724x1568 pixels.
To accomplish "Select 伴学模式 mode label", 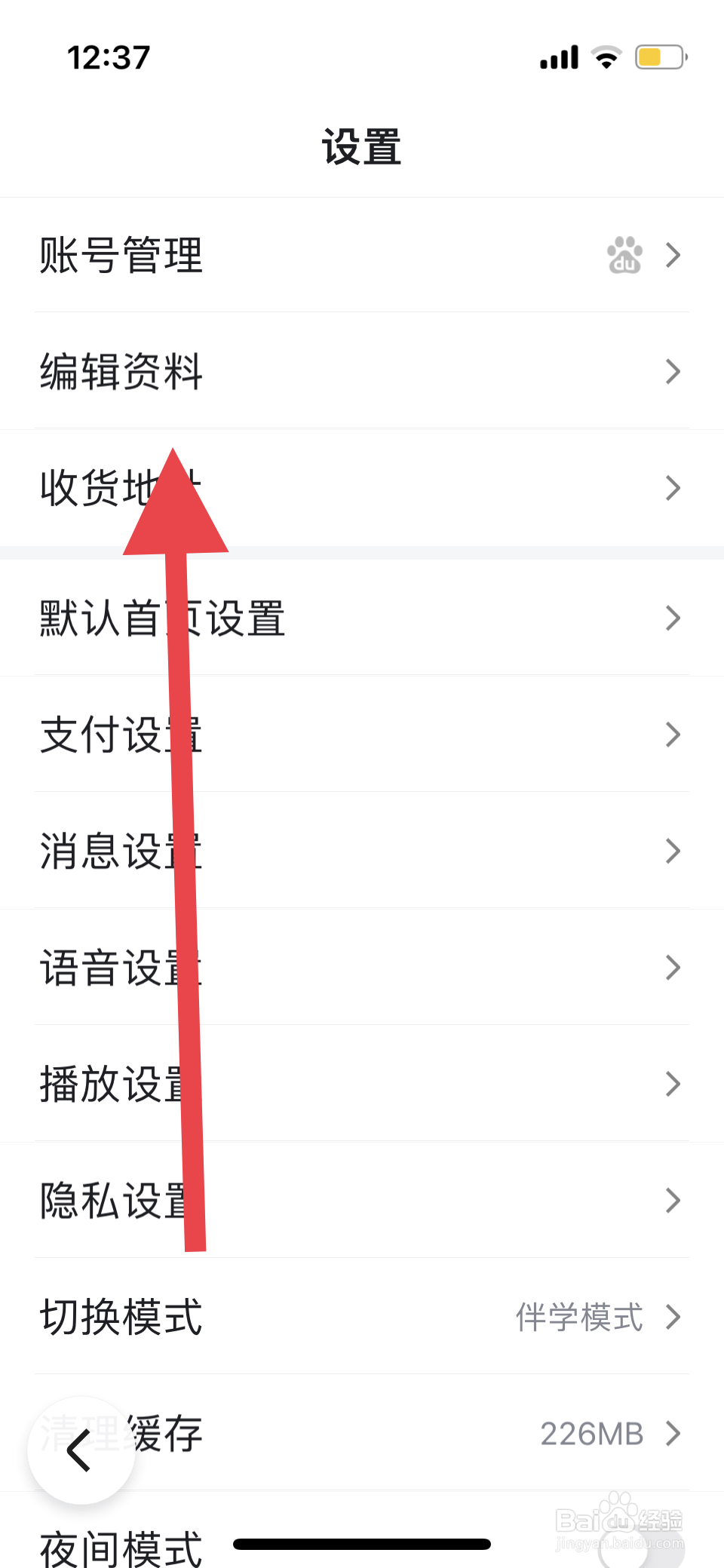I will 581,1318.
